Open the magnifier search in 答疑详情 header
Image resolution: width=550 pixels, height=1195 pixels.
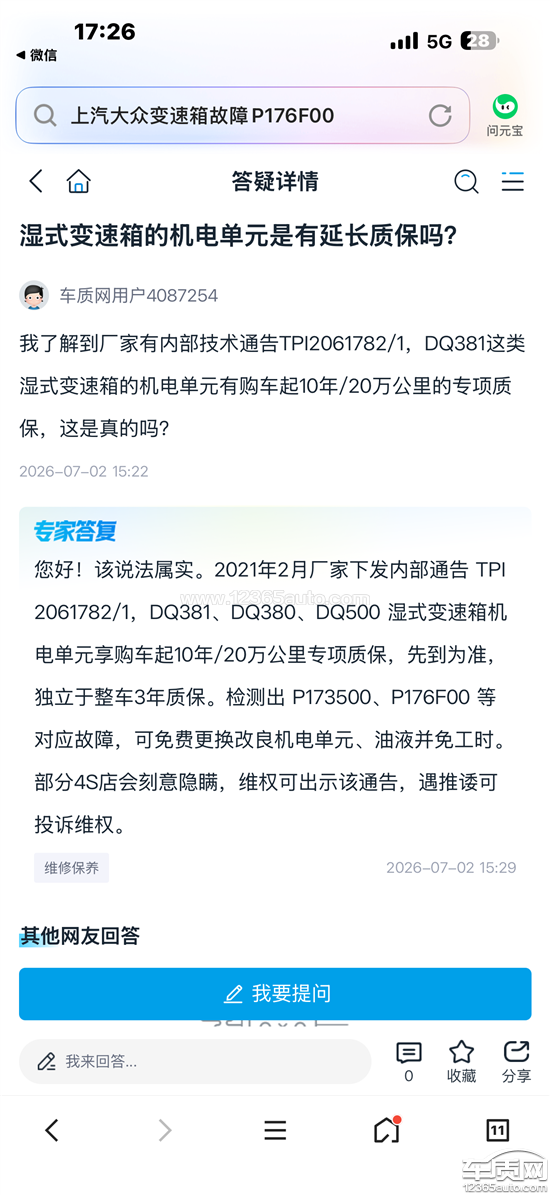pyautogui.click(x=466, y=181)
